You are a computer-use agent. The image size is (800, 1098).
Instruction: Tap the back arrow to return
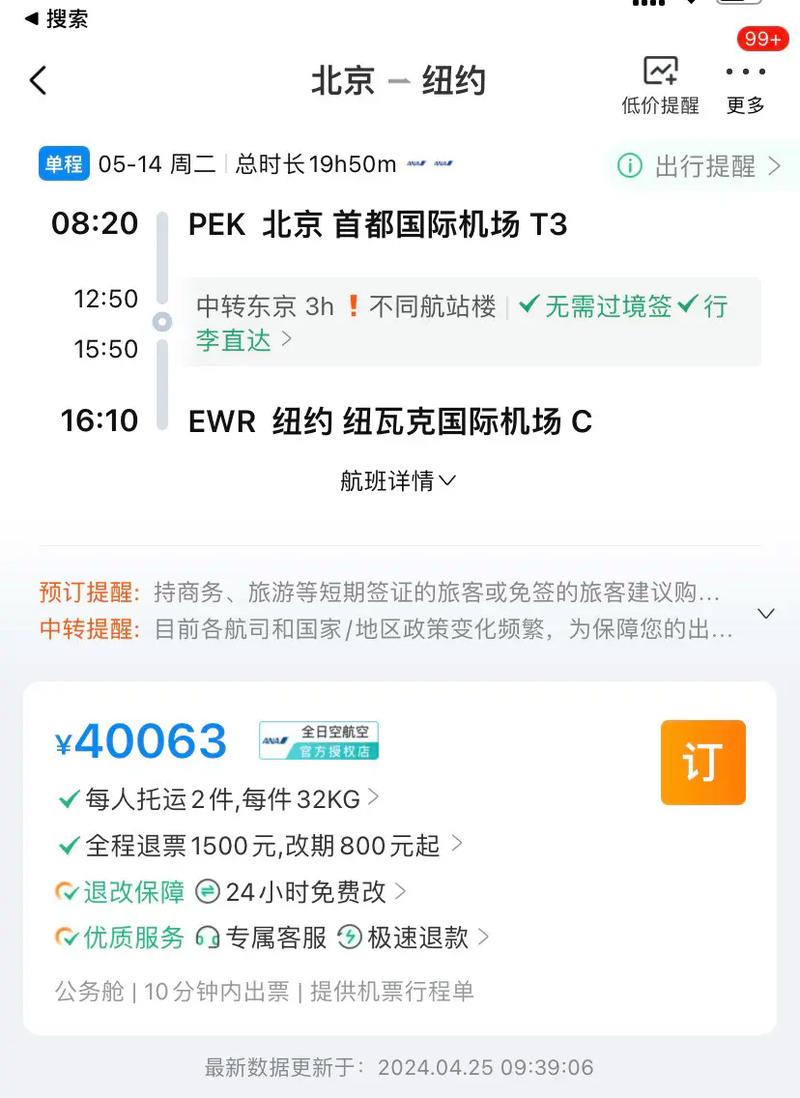pyautogui.click(x=38, y=80)
